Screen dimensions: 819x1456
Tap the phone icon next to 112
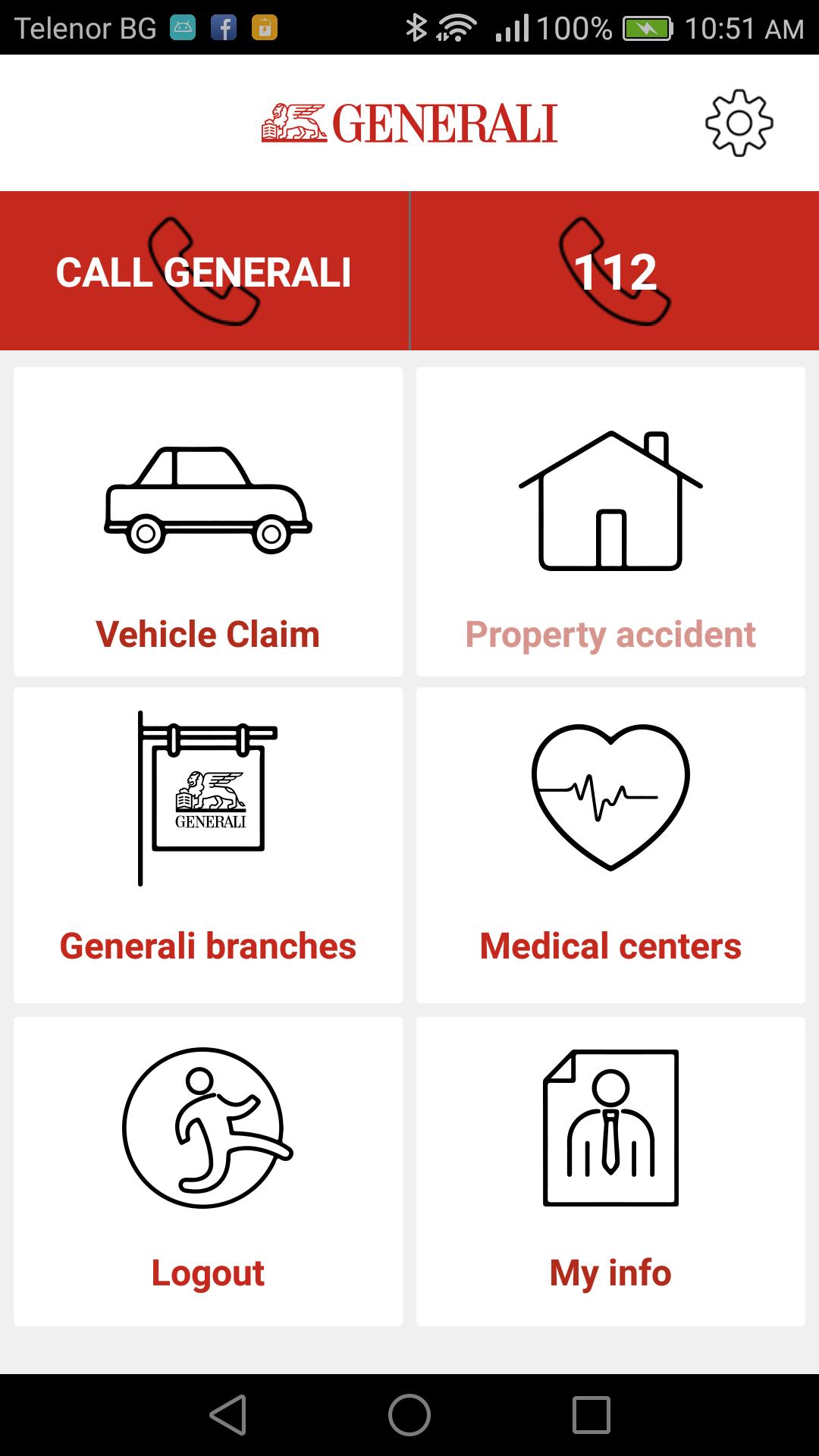[x=614, y=271]
